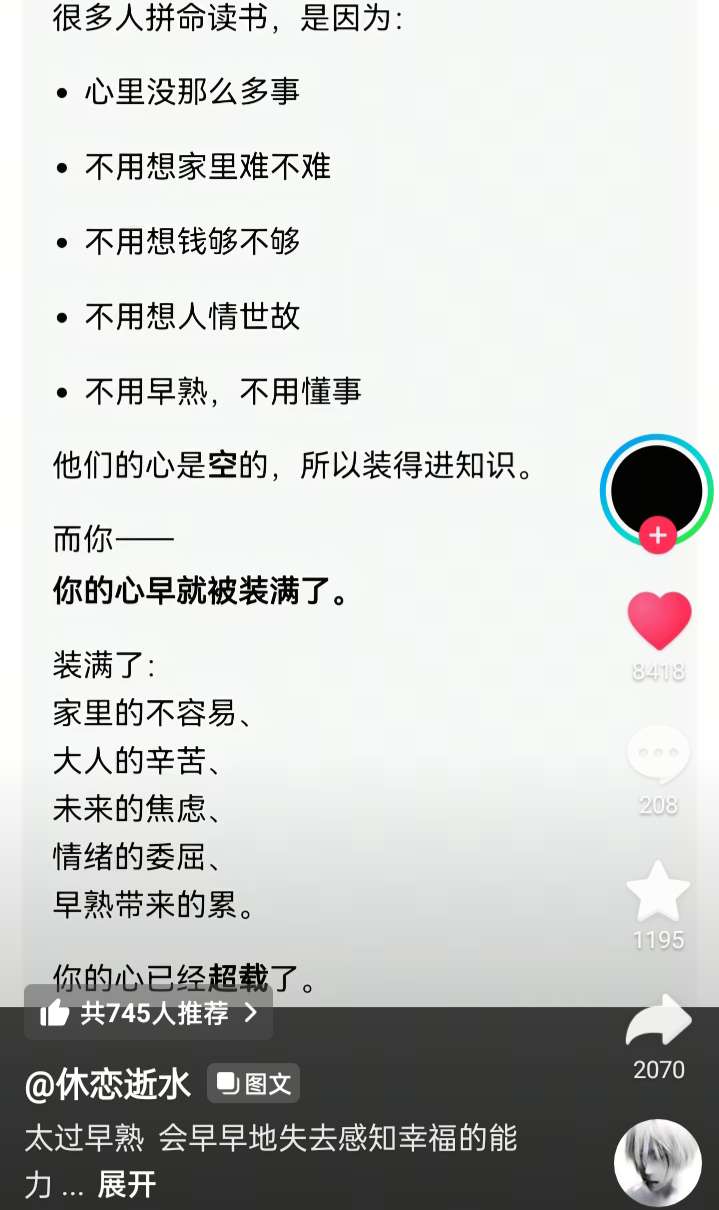
Task: Follow the author with the plus badge
Action: pos(657,535)
